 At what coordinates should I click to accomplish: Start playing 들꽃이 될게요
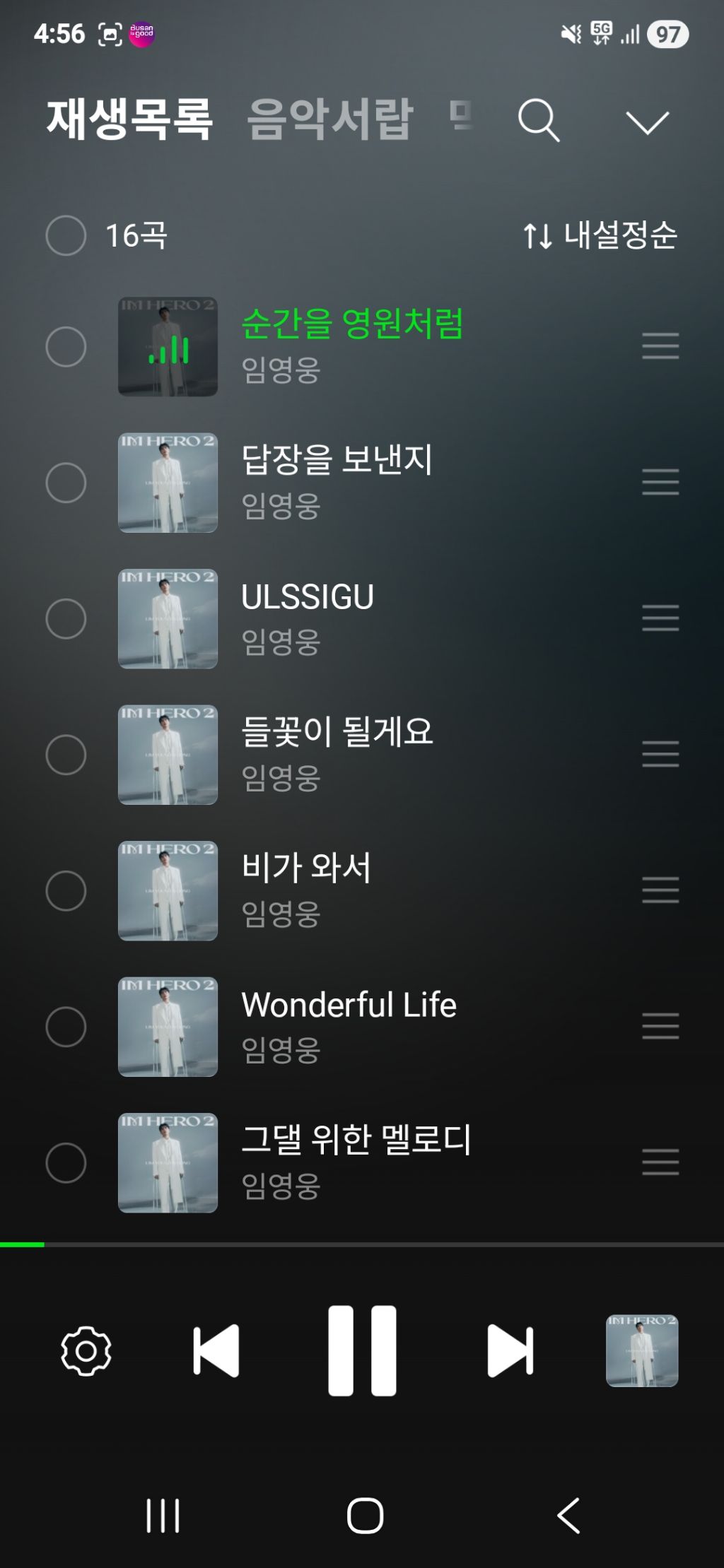[x=337, y=732]
